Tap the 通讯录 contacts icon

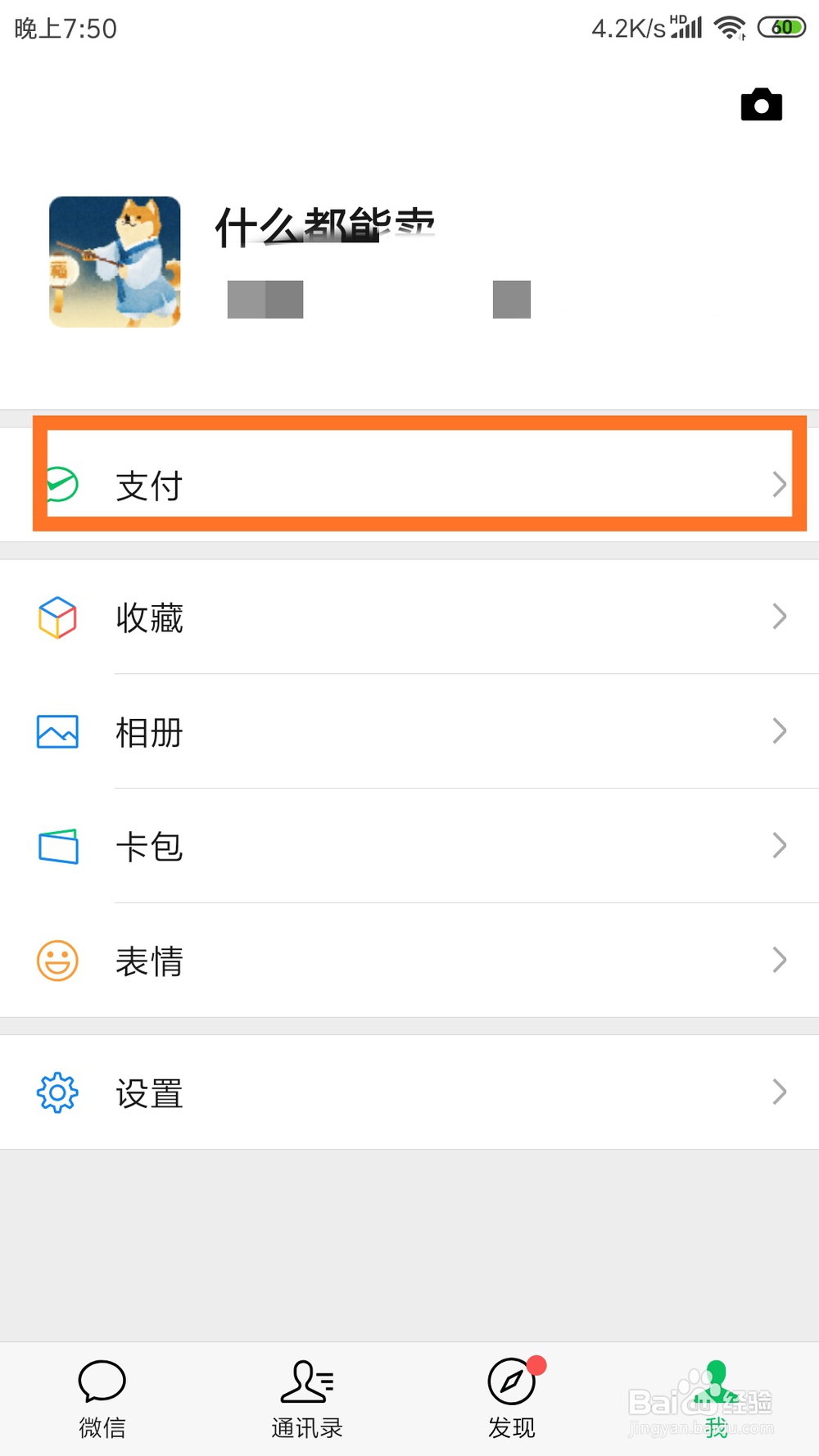tap(306, 1384)
